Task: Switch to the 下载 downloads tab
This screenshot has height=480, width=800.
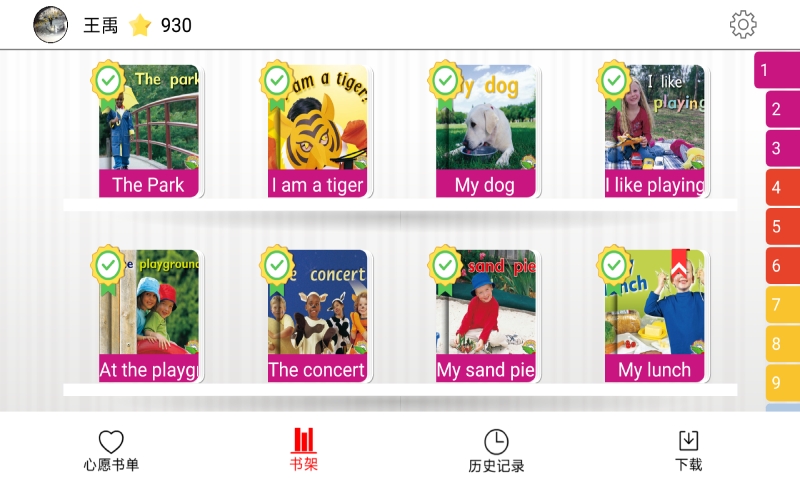Action: coord(688,451)
